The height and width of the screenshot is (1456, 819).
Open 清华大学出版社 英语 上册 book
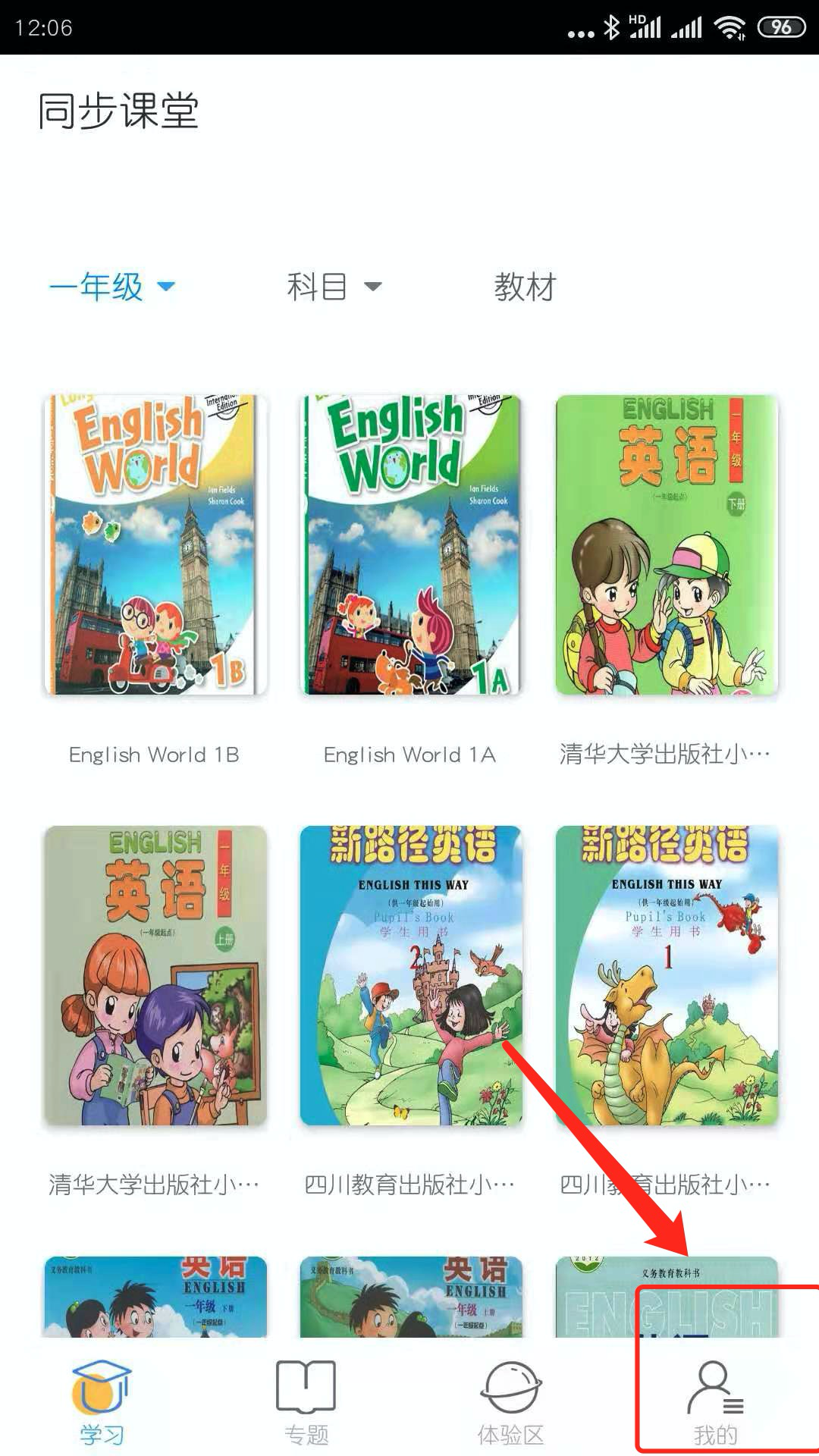(x=155, y=975)
